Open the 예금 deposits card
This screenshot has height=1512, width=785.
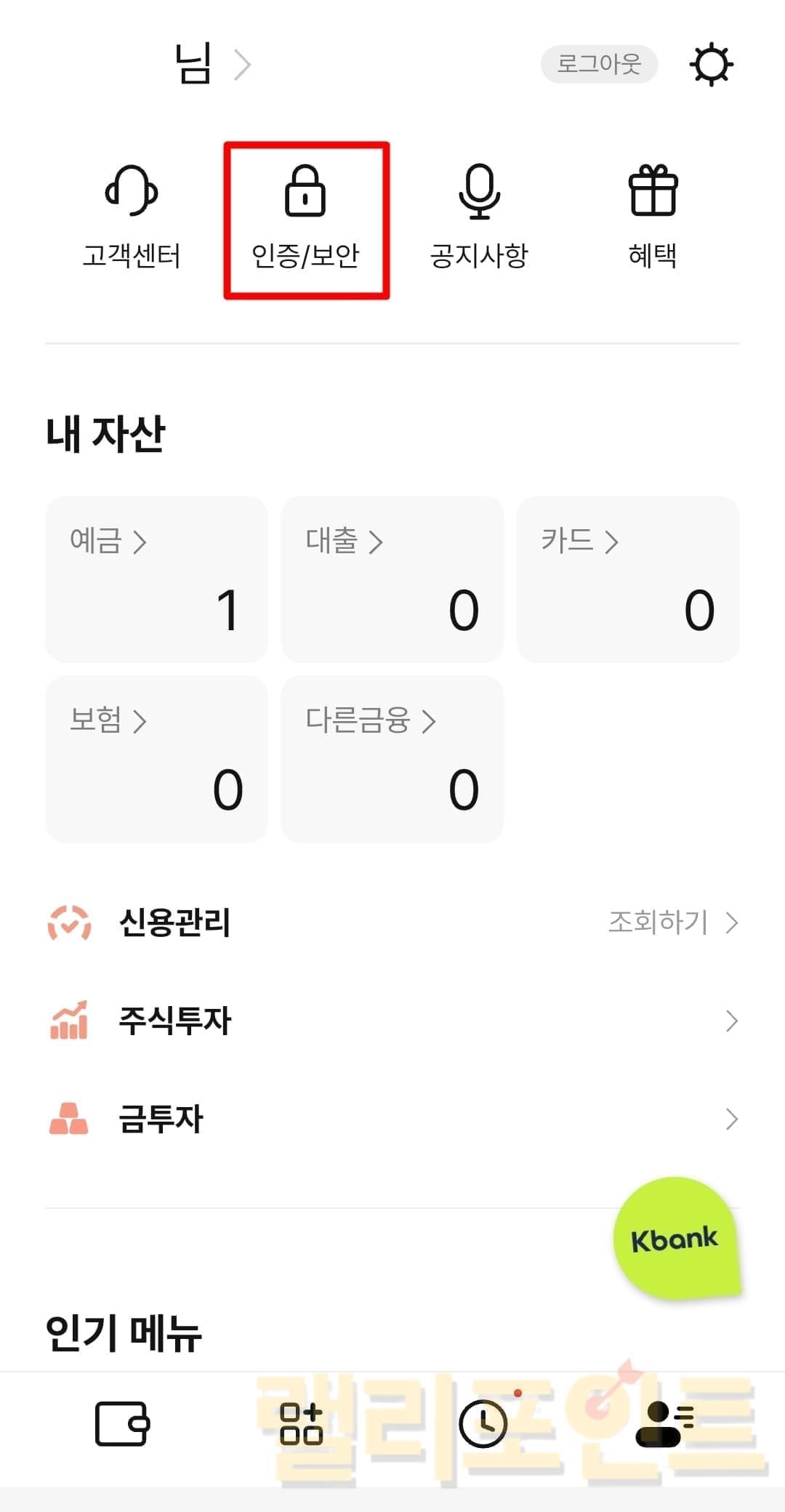click(156, 579)
